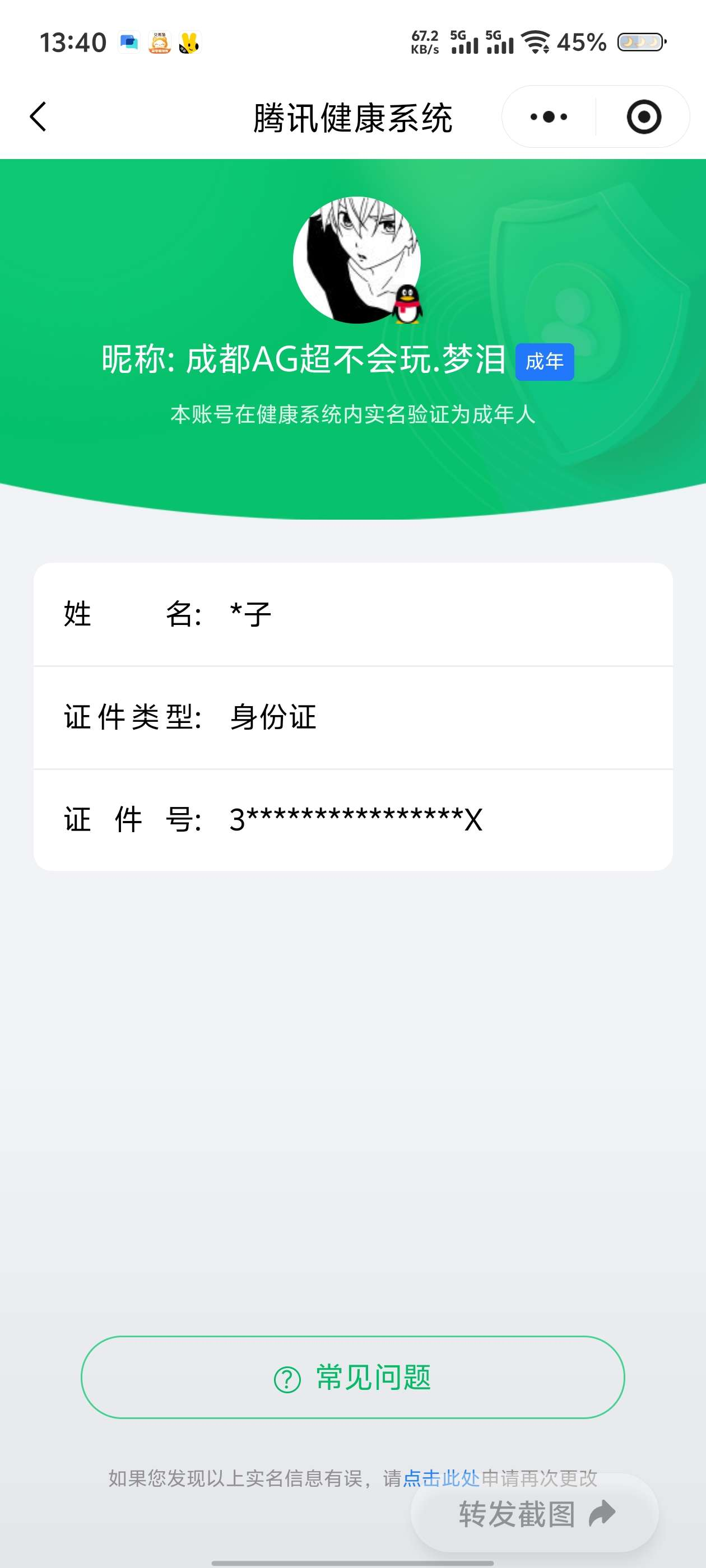Tap the yellow bunny notification icon

point(189,43)
